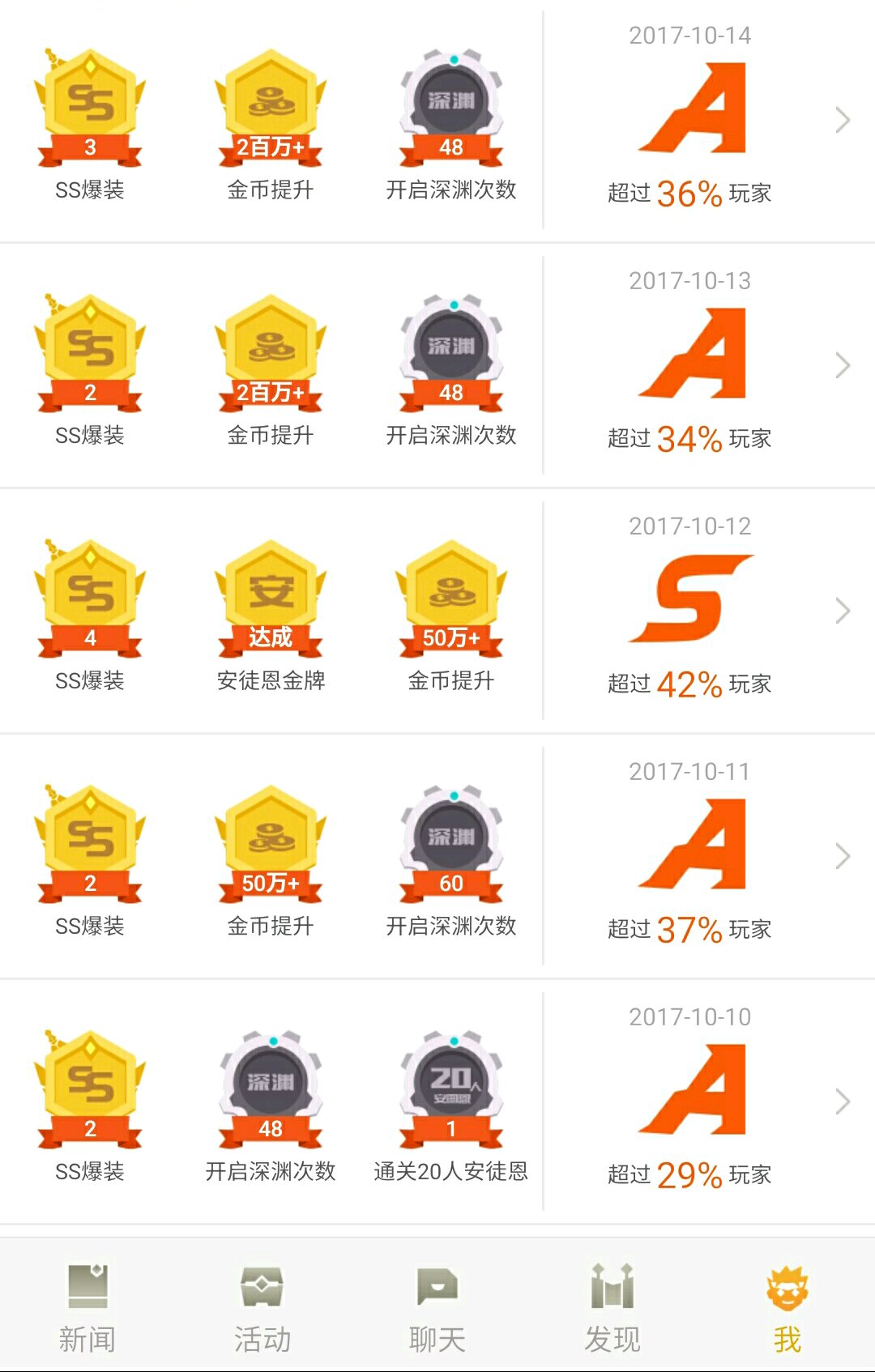Switch to the 发现 tab
This screenshot has height=1372, width=875.
[x=612, y=1306]
